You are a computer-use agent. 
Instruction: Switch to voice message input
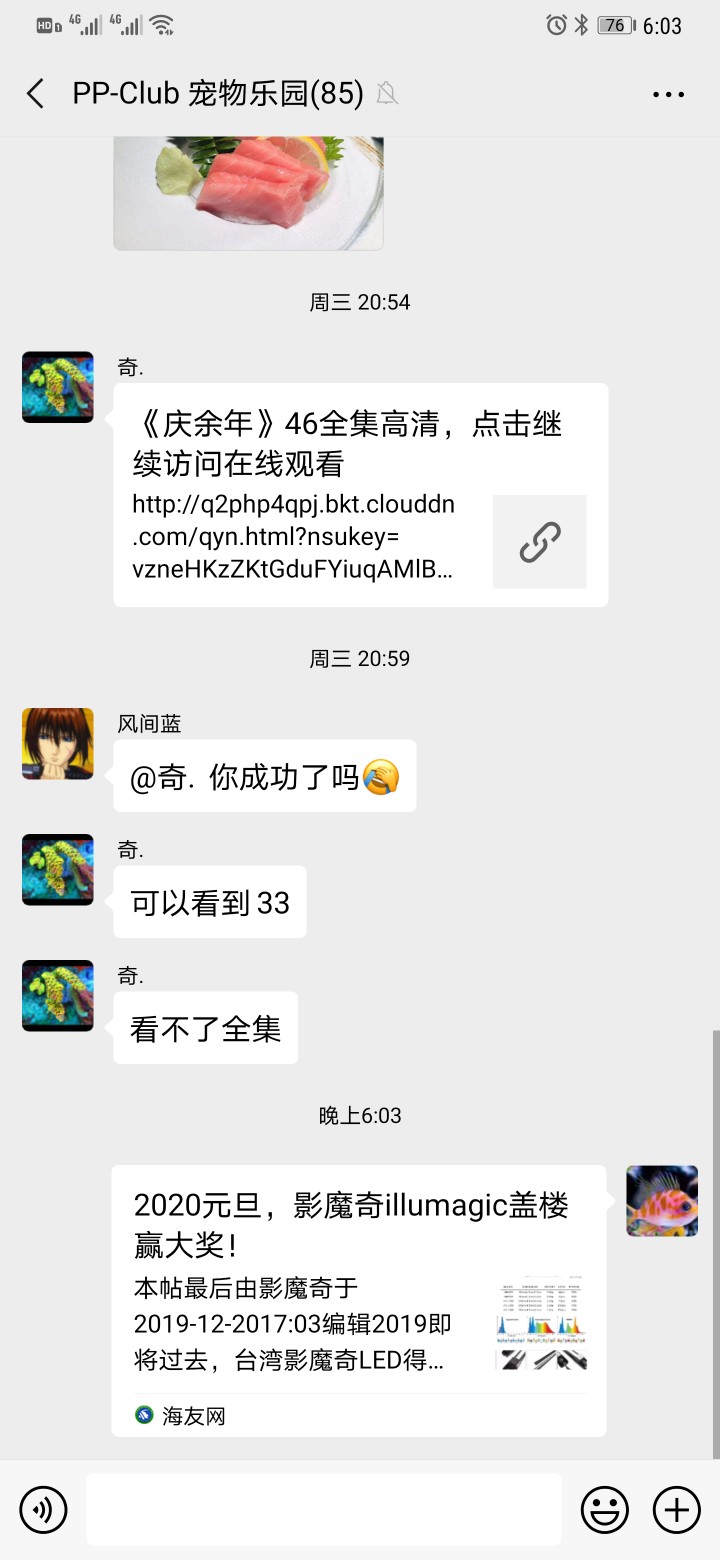43,1509
